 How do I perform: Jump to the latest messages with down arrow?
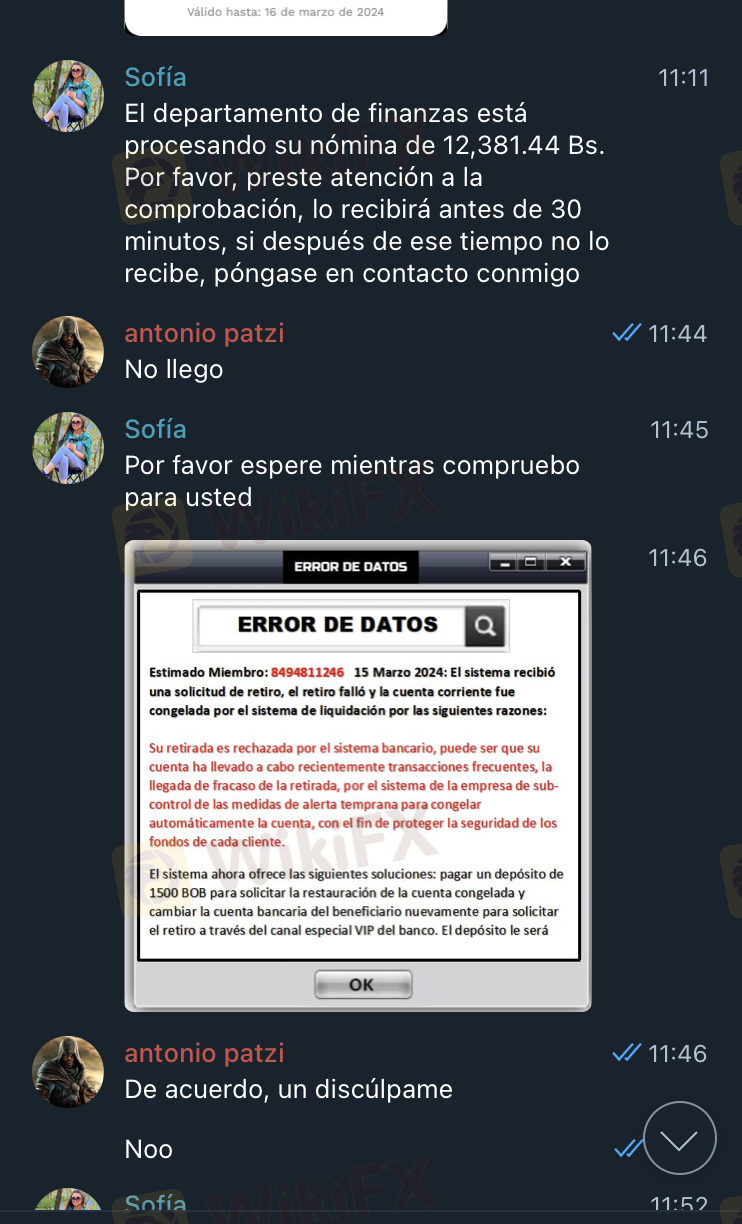[679, 1138]
